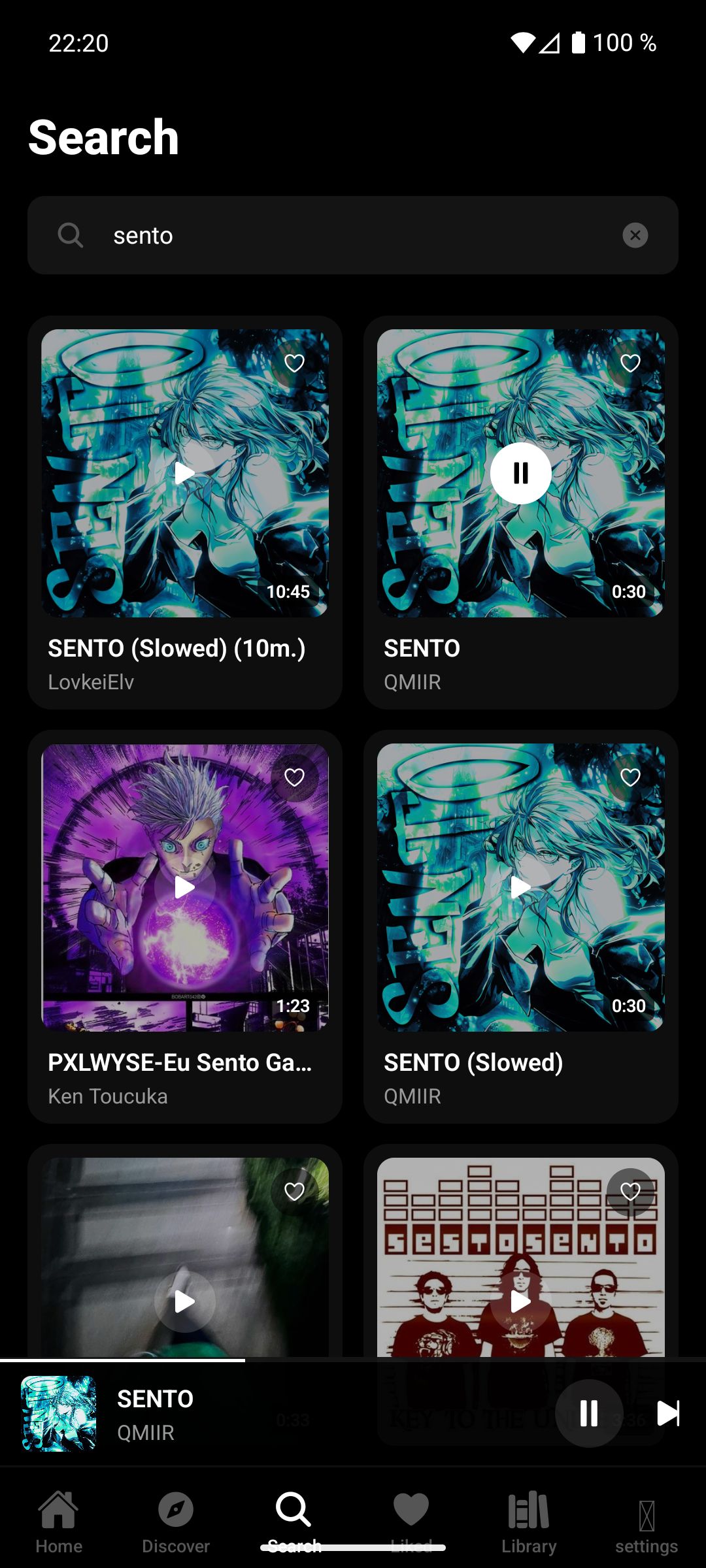Open the Liked tab
The width and height of the screenshot is (706, 1568).
[x=411, y=1521]
